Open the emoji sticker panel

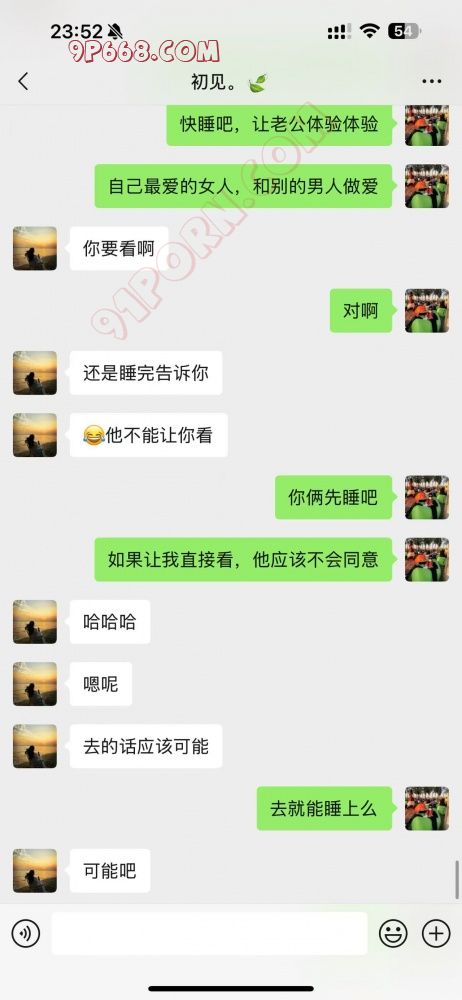tap(393, 934)
